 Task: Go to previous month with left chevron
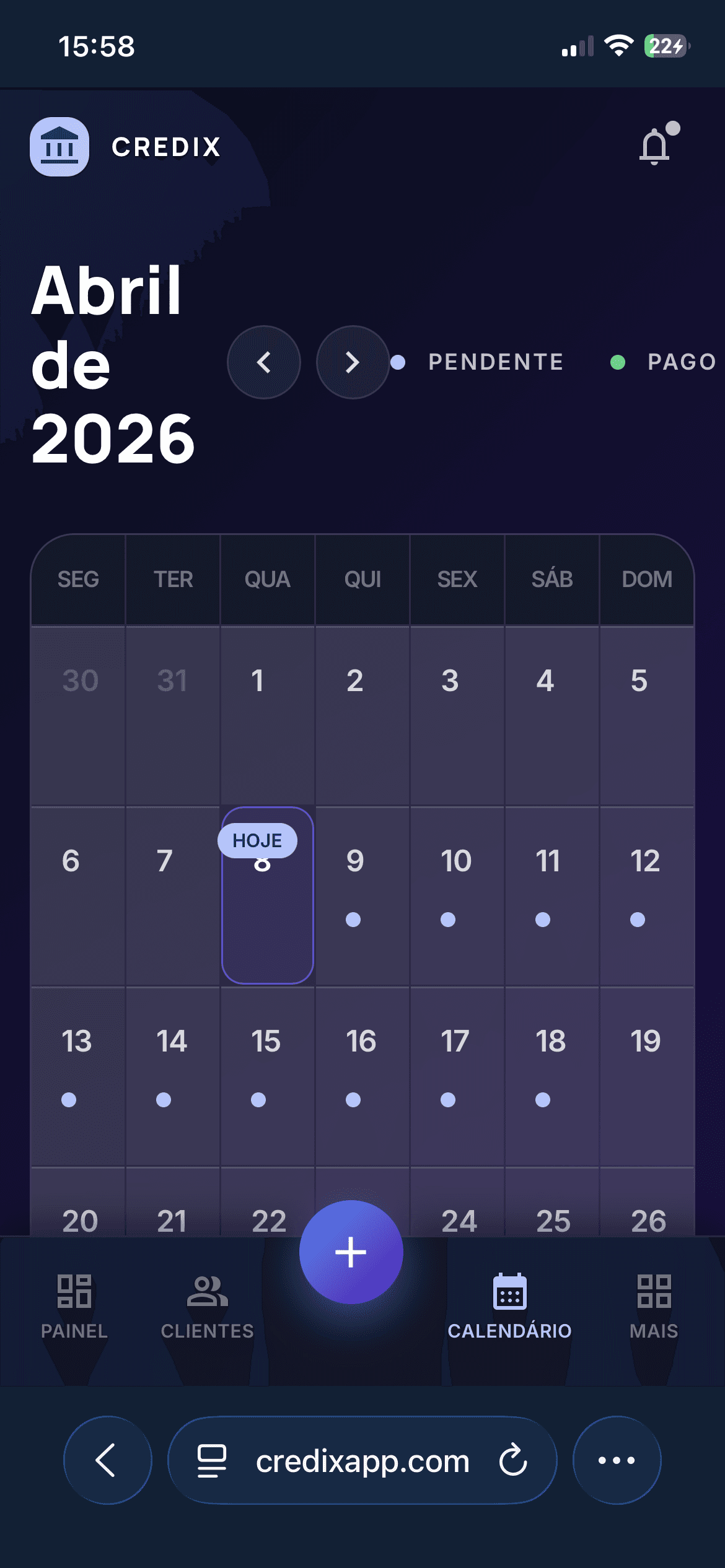(x=264, y=362)
